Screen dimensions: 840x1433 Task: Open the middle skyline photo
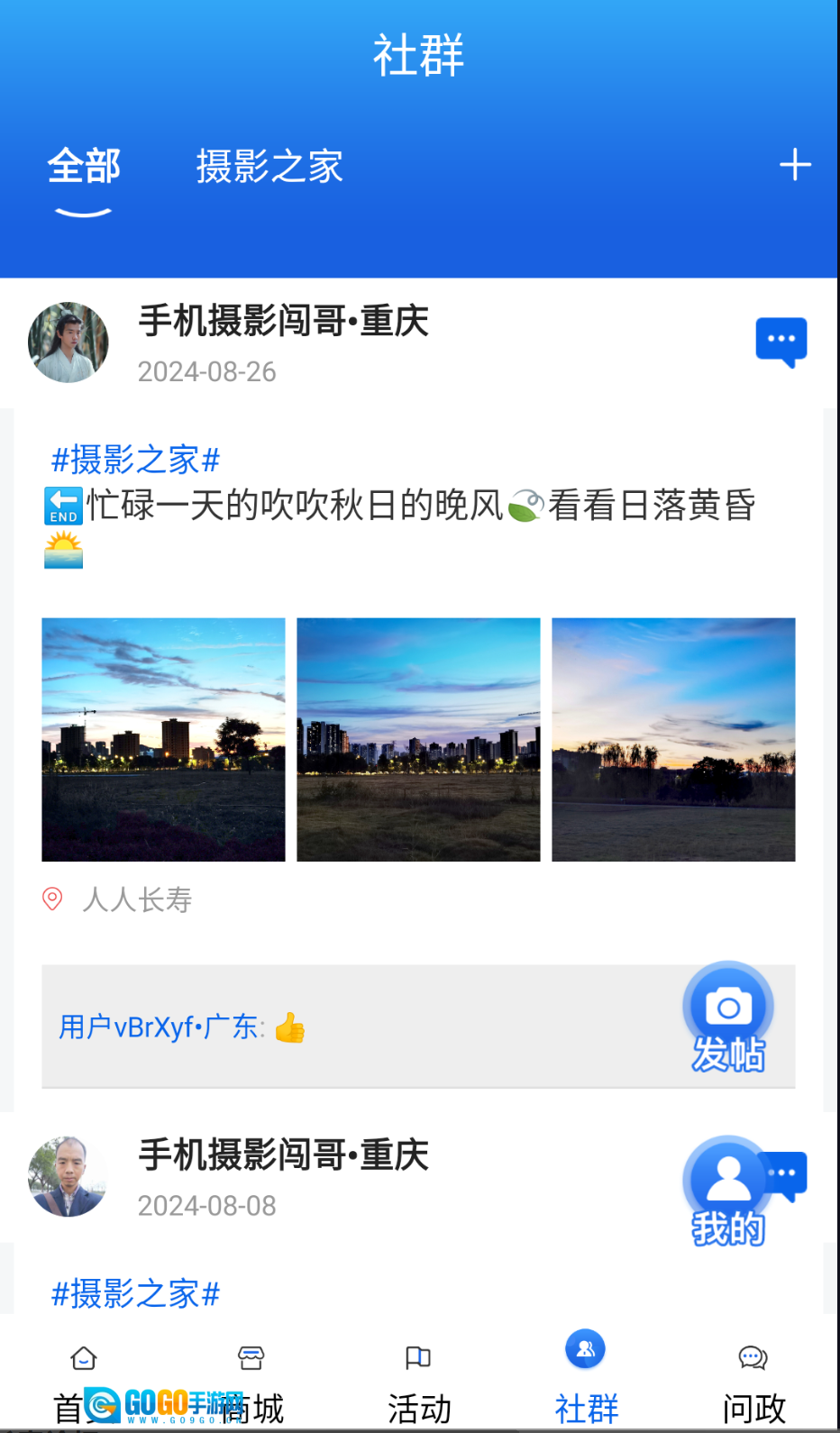click(x=417, y=738)
